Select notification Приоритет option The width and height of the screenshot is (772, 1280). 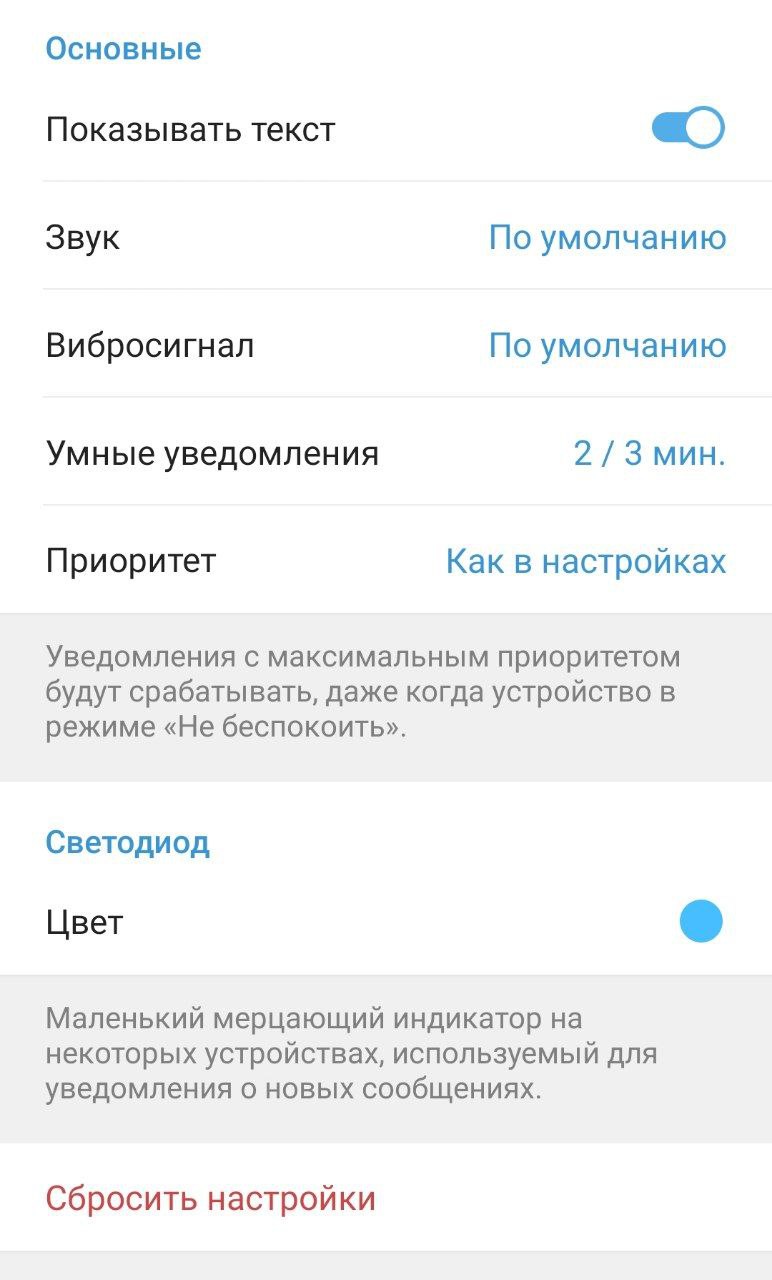tap(385, 561)
